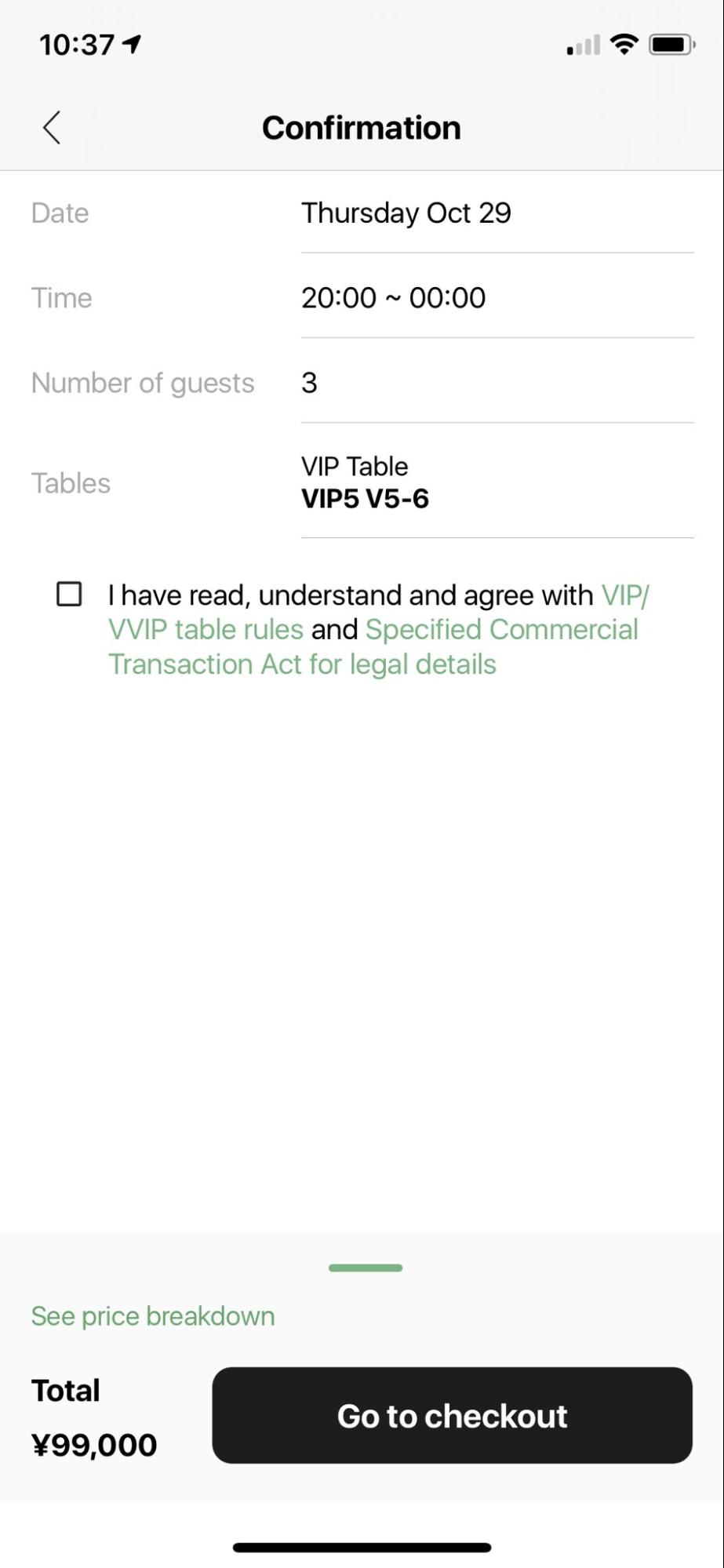This screenshot has width=724, height=1568.
Task: Go back from the Confirmation screen
Action: click(x=52, y=128)
